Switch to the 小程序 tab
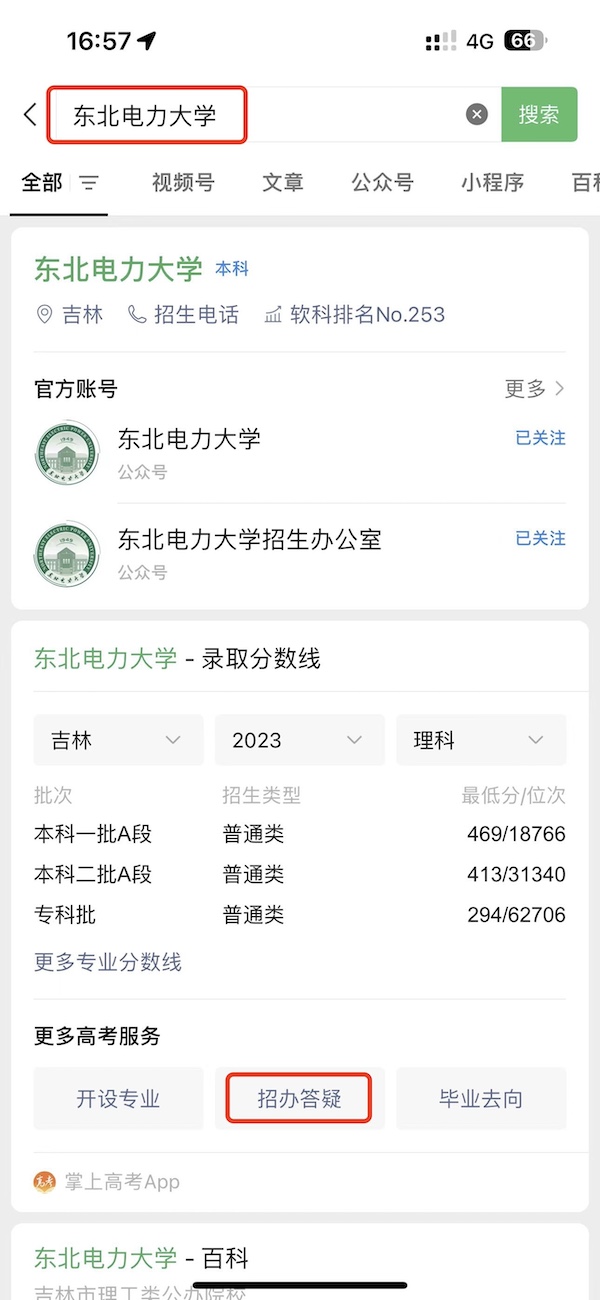Screen dimensions: 600x1300 pos(492,183)
